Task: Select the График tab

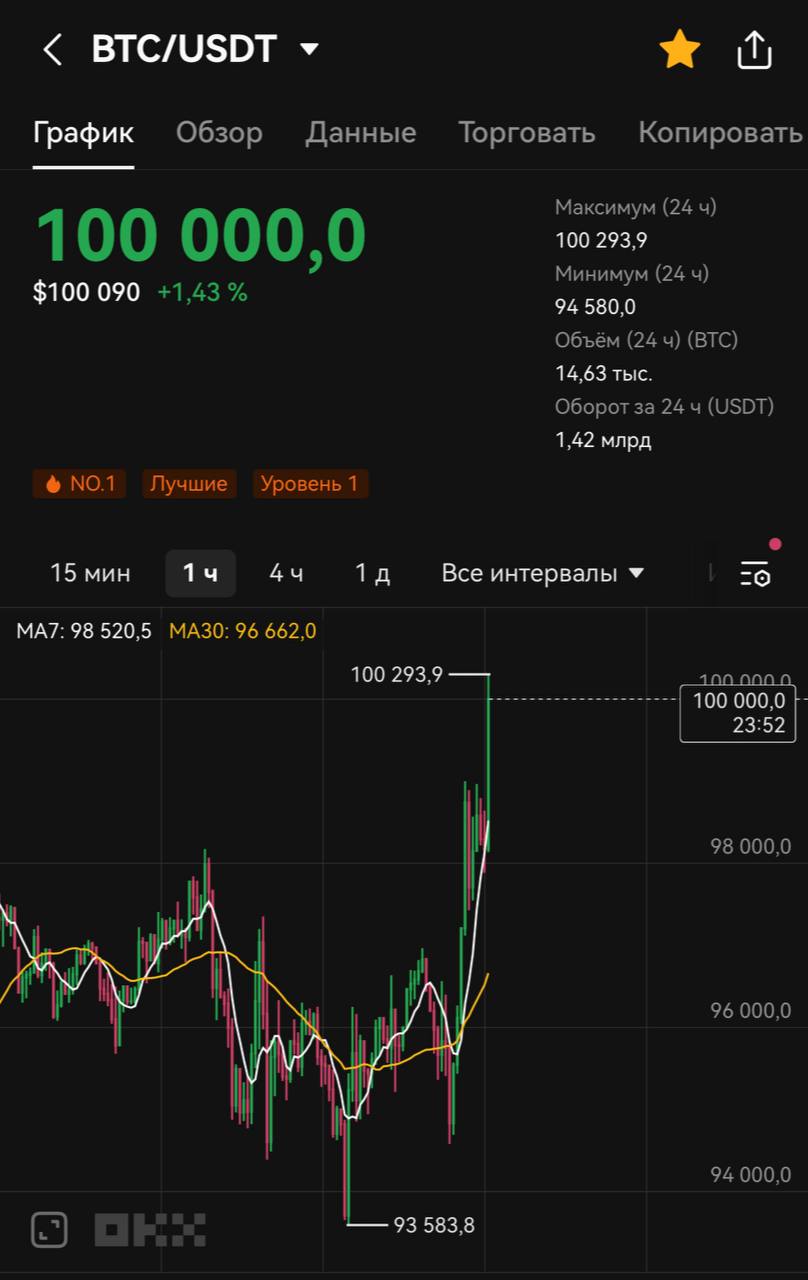Action: [83, 133]
